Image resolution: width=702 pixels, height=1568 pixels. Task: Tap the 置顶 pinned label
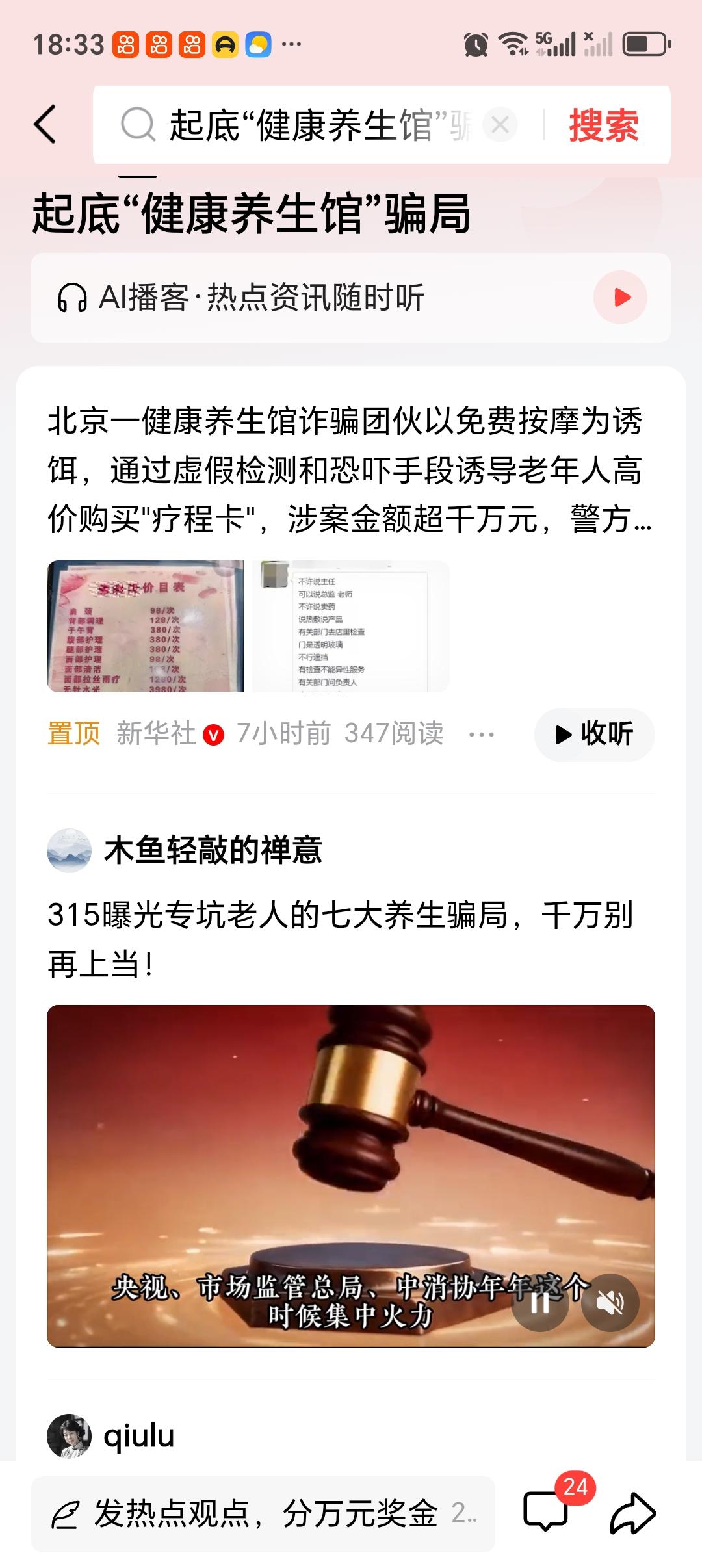click(x=73, y=733)
